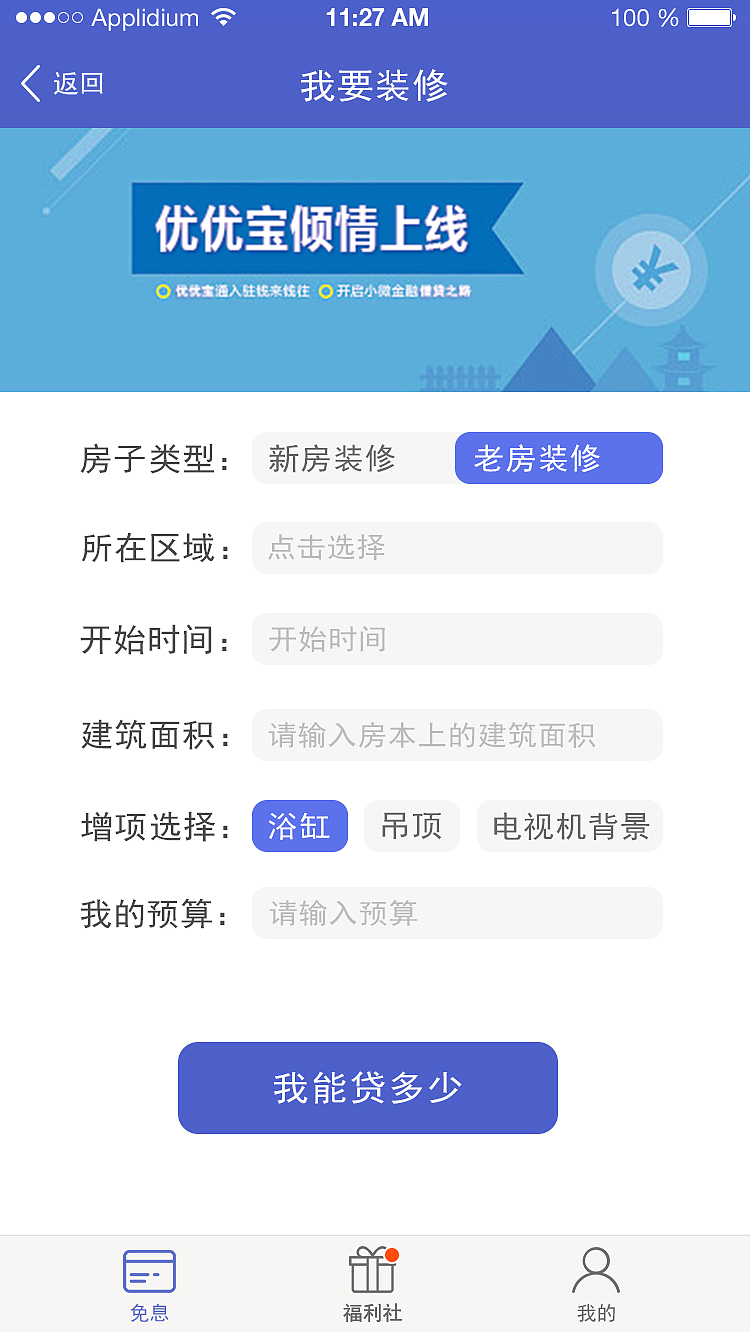Deselect the 老房装修 option
The width and height of the screenshot is (750, 1334).
point(558,458)
